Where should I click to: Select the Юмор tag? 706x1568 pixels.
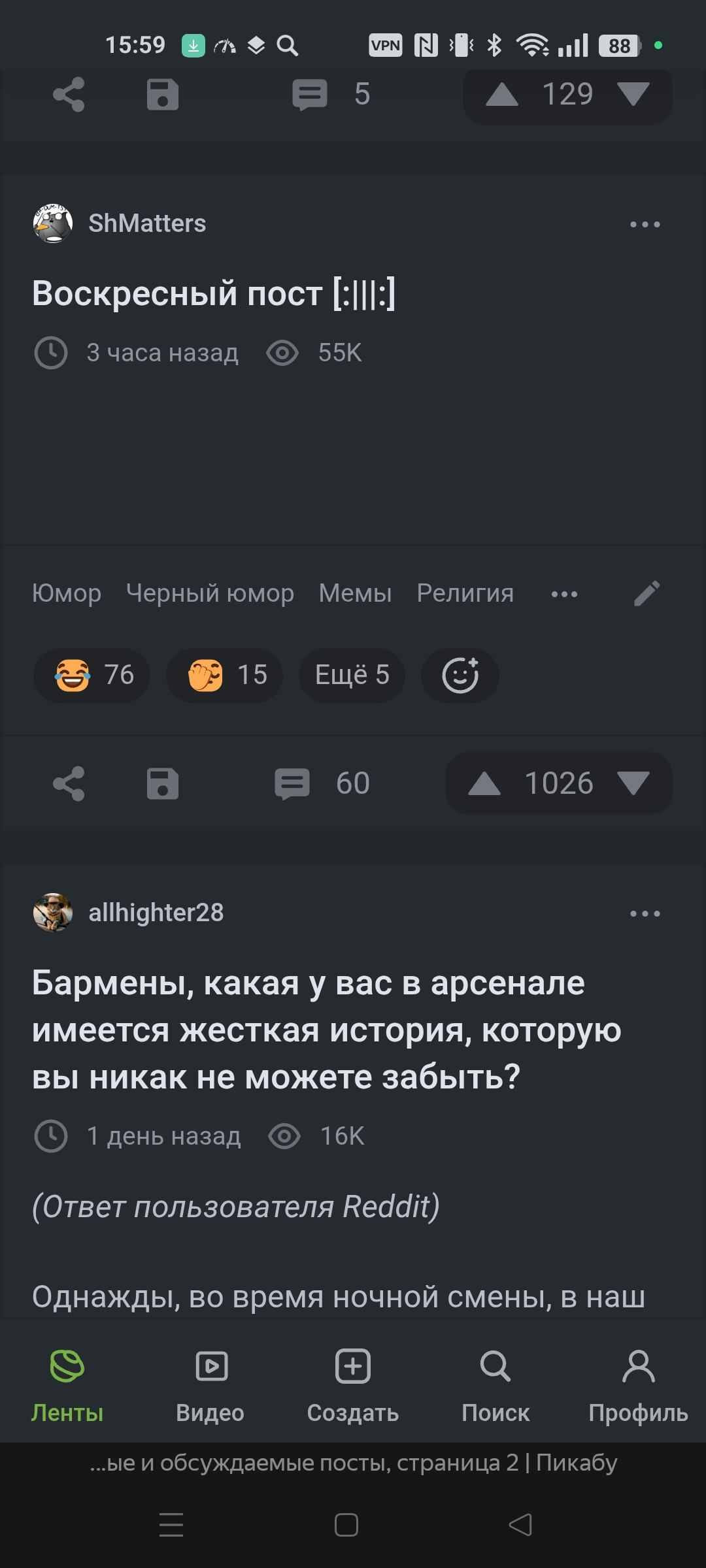(x=67, y=593)
